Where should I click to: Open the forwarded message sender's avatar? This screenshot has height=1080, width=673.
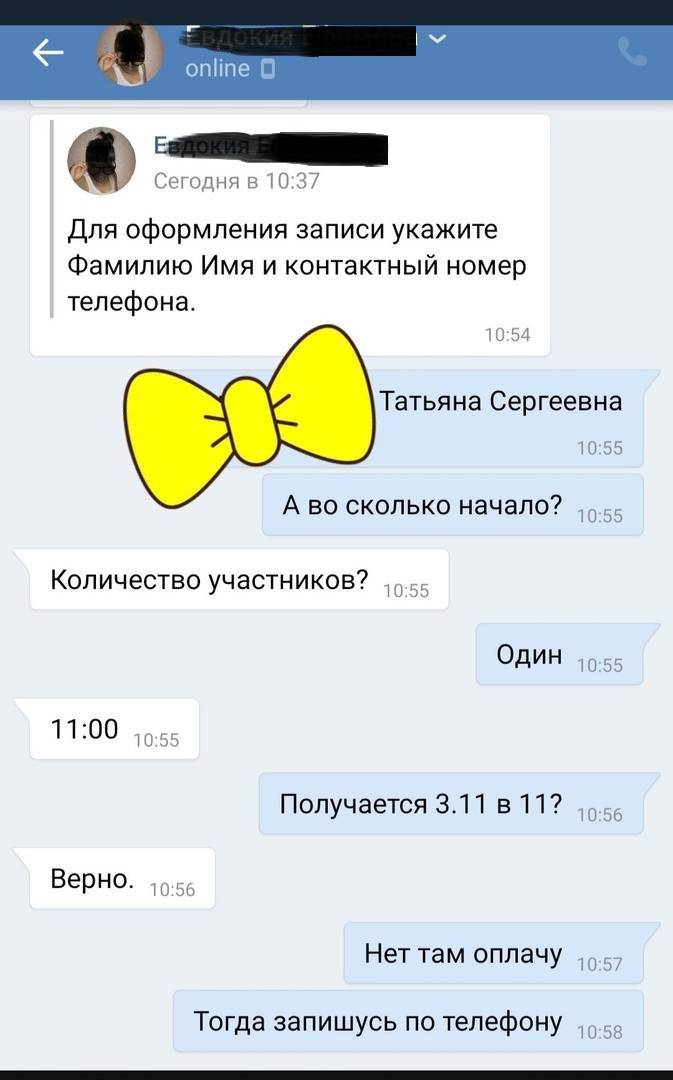[101, 162]
